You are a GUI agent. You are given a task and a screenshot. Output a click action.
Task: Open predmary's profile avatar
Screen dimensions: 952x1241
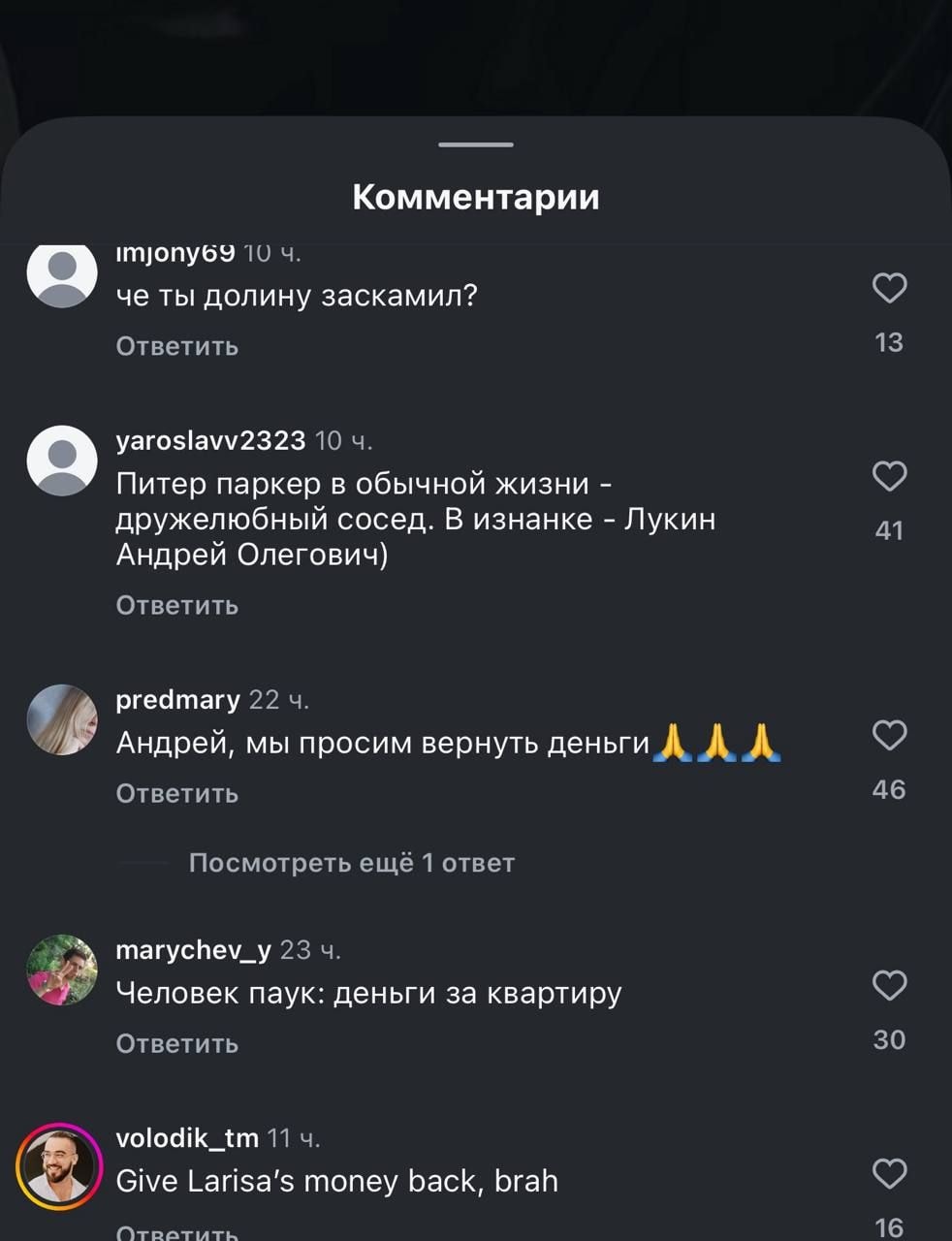(62, 719)
